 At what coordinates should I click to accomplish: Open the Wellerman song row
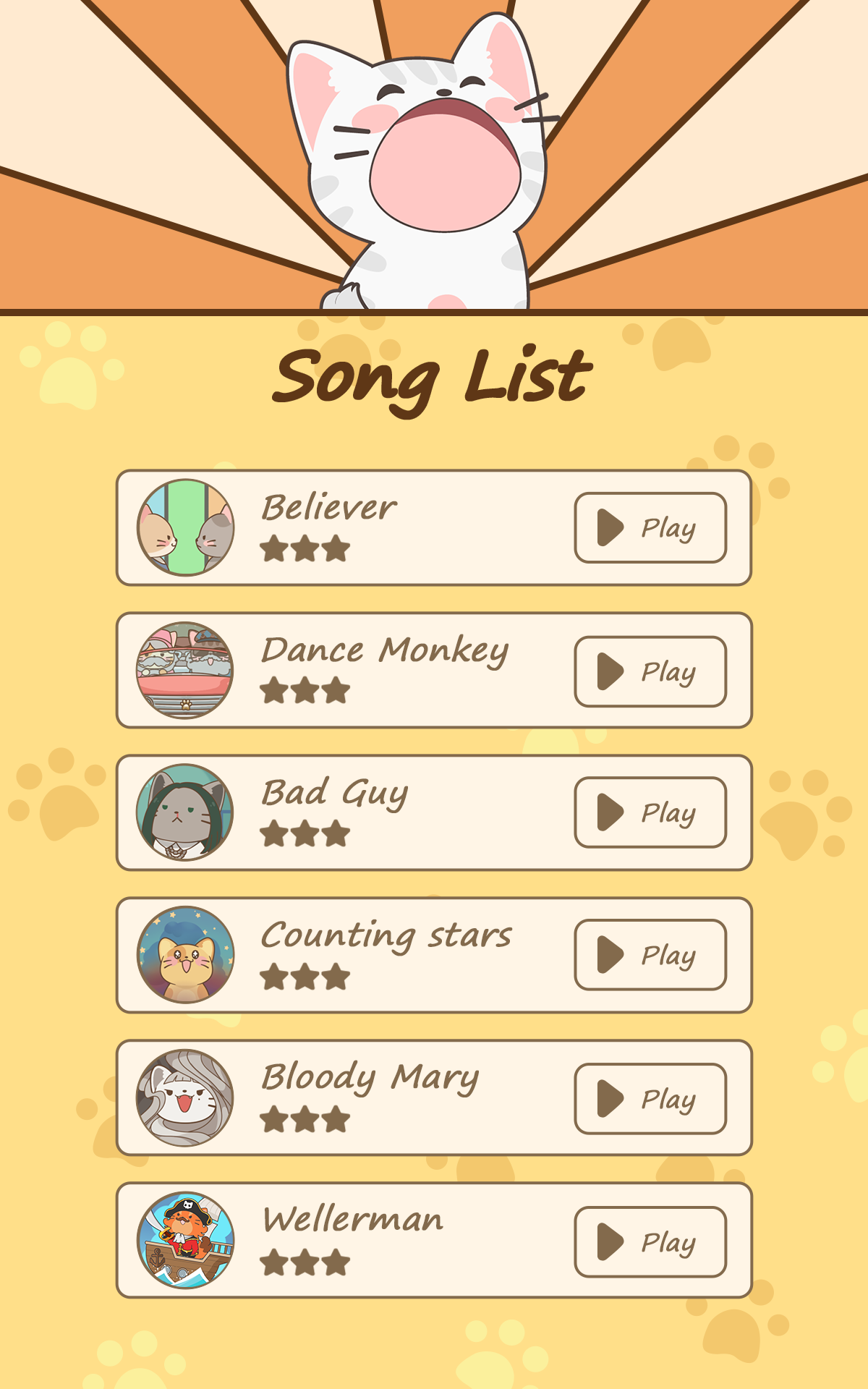click(352, 1220)
